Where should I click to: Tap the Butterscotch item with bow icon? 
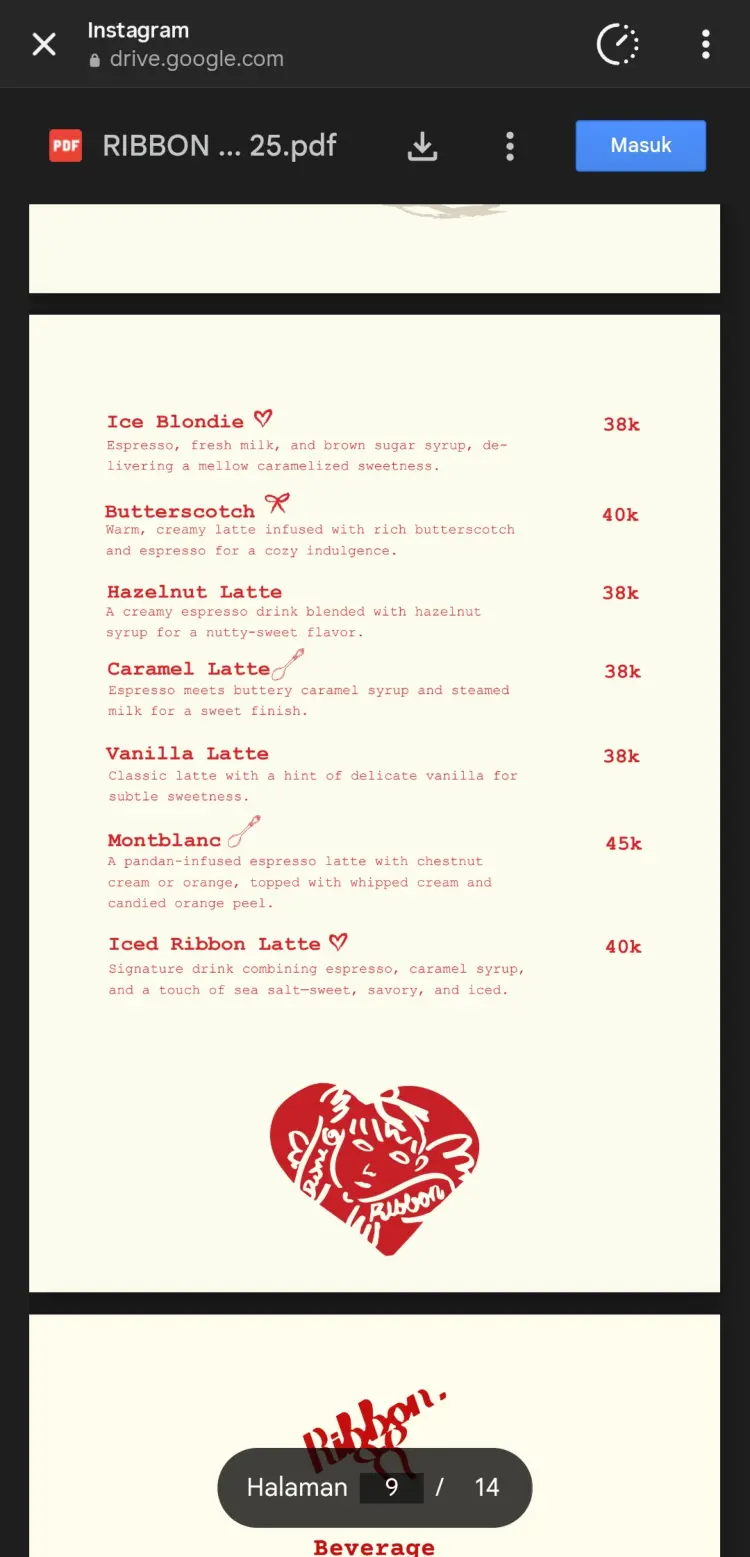tap(180, 511)
